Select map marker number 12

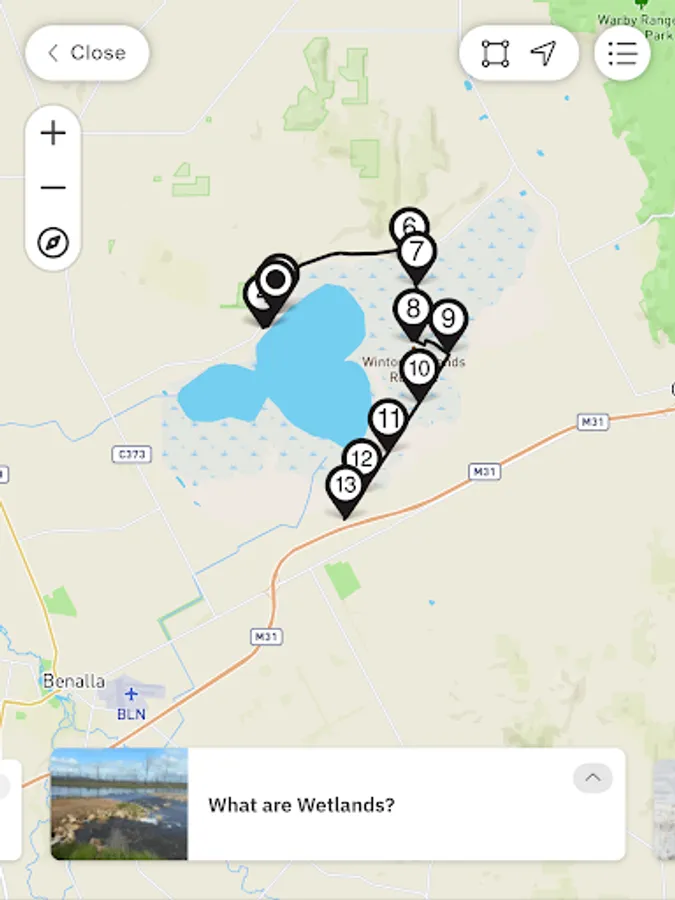[364, 459]
